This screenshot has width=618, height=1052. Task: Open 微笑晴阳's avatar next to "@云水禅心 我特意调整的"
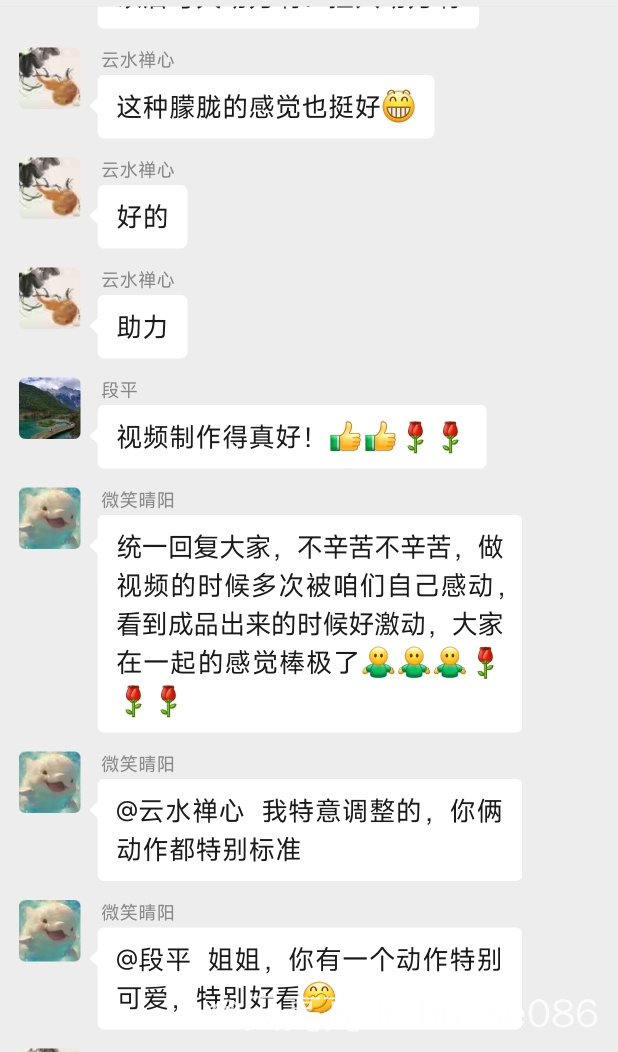click(x=50, y=782)
